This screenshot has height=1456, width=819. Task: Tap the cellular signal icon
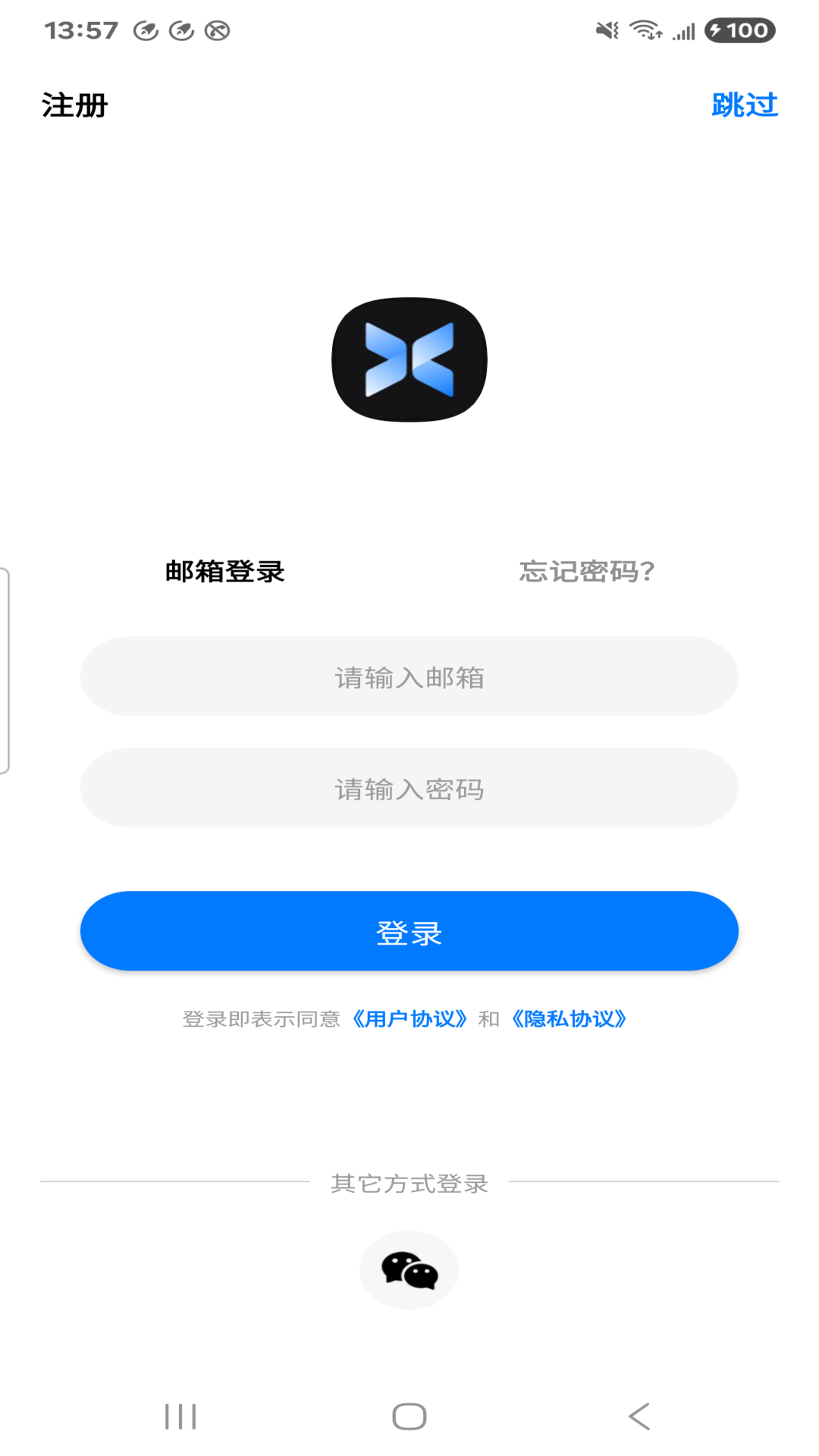pyautogui.click(x=684, y=32)
